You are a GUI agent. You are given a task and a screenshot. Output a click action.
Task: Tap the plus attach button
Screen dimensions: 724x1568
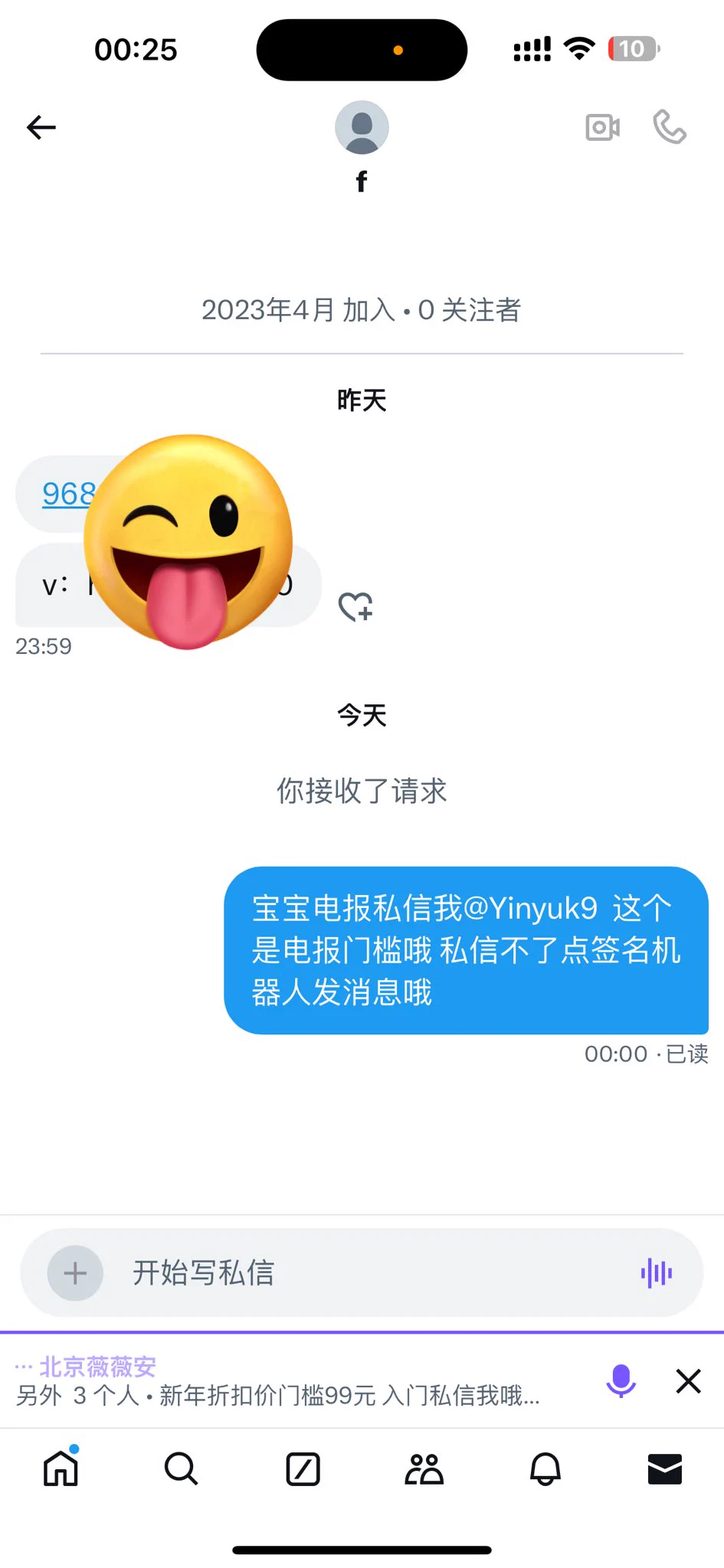75,1273
